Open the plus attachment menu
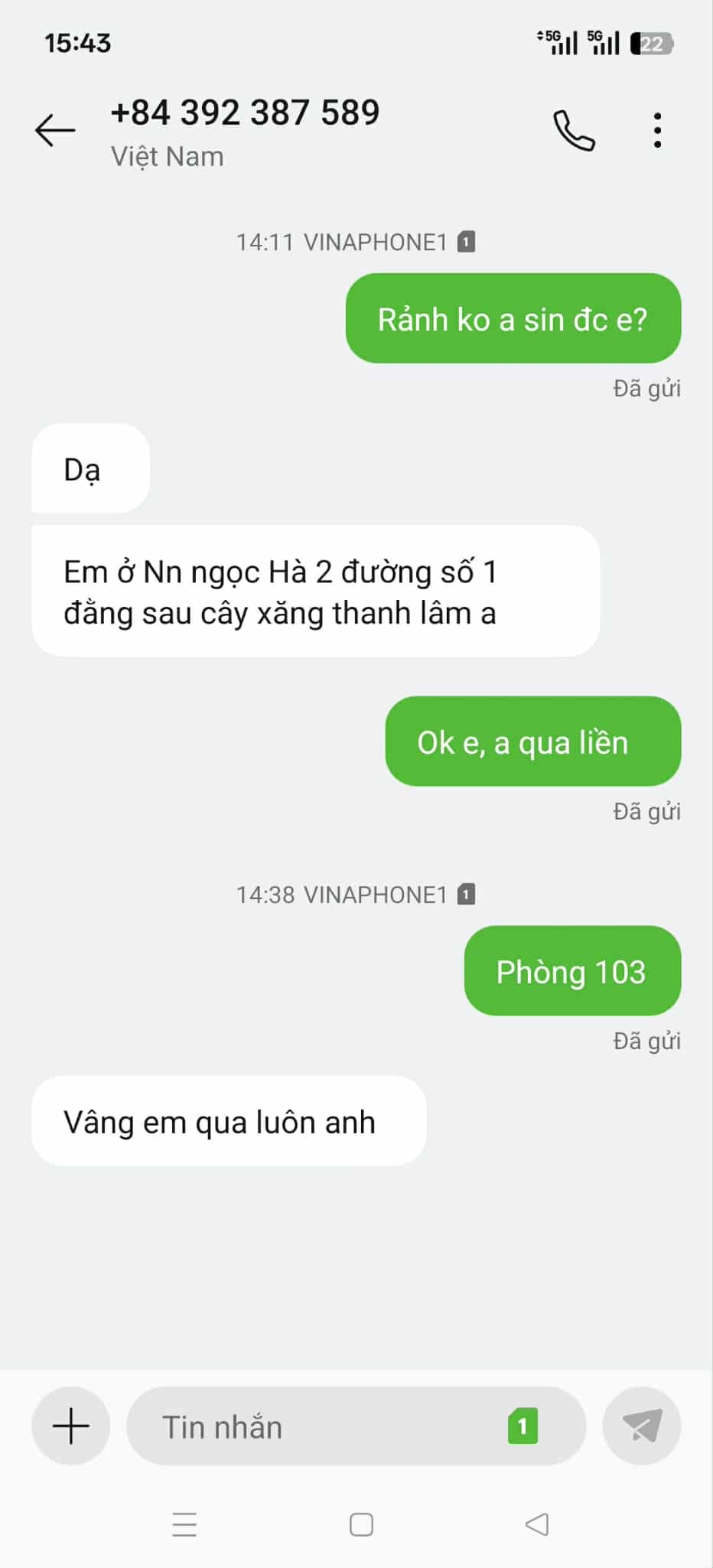 pyautogui.click(x=70, y=1426)
